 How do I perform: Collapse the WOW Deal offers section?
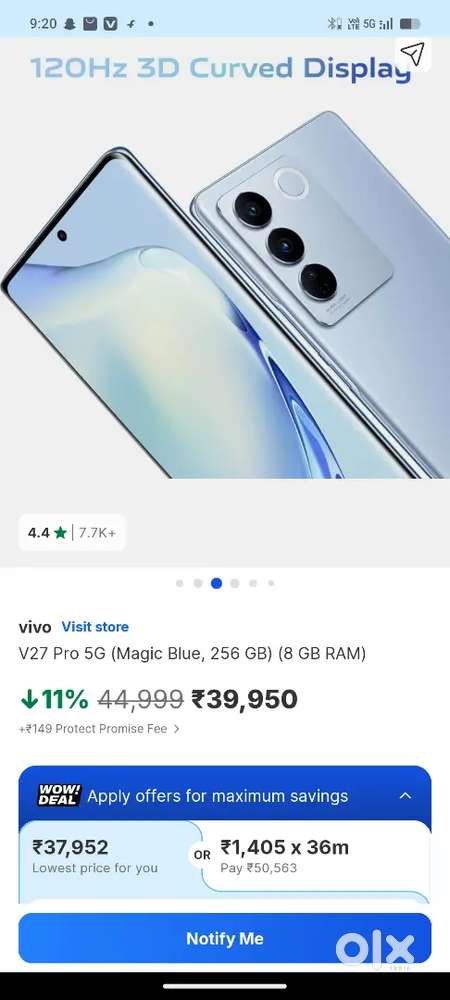tap(405, 796)
